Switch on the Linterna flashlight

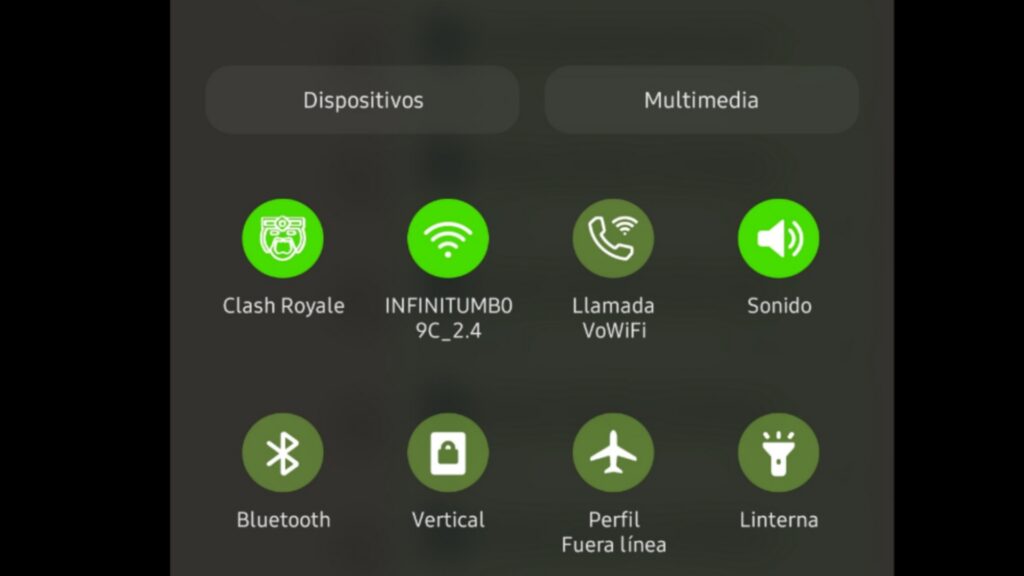(778, 453)
